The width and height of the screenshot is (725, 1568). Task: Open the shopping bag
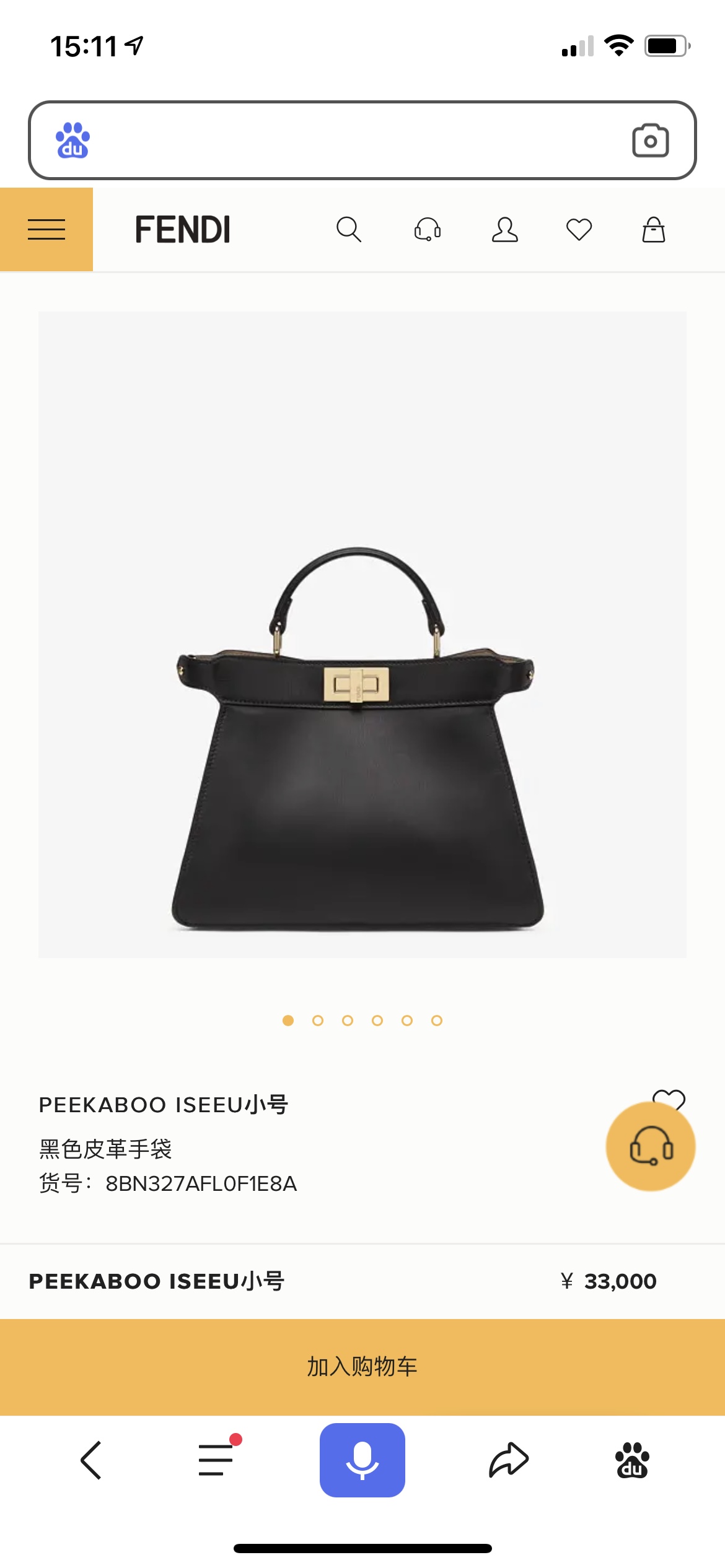653,230
